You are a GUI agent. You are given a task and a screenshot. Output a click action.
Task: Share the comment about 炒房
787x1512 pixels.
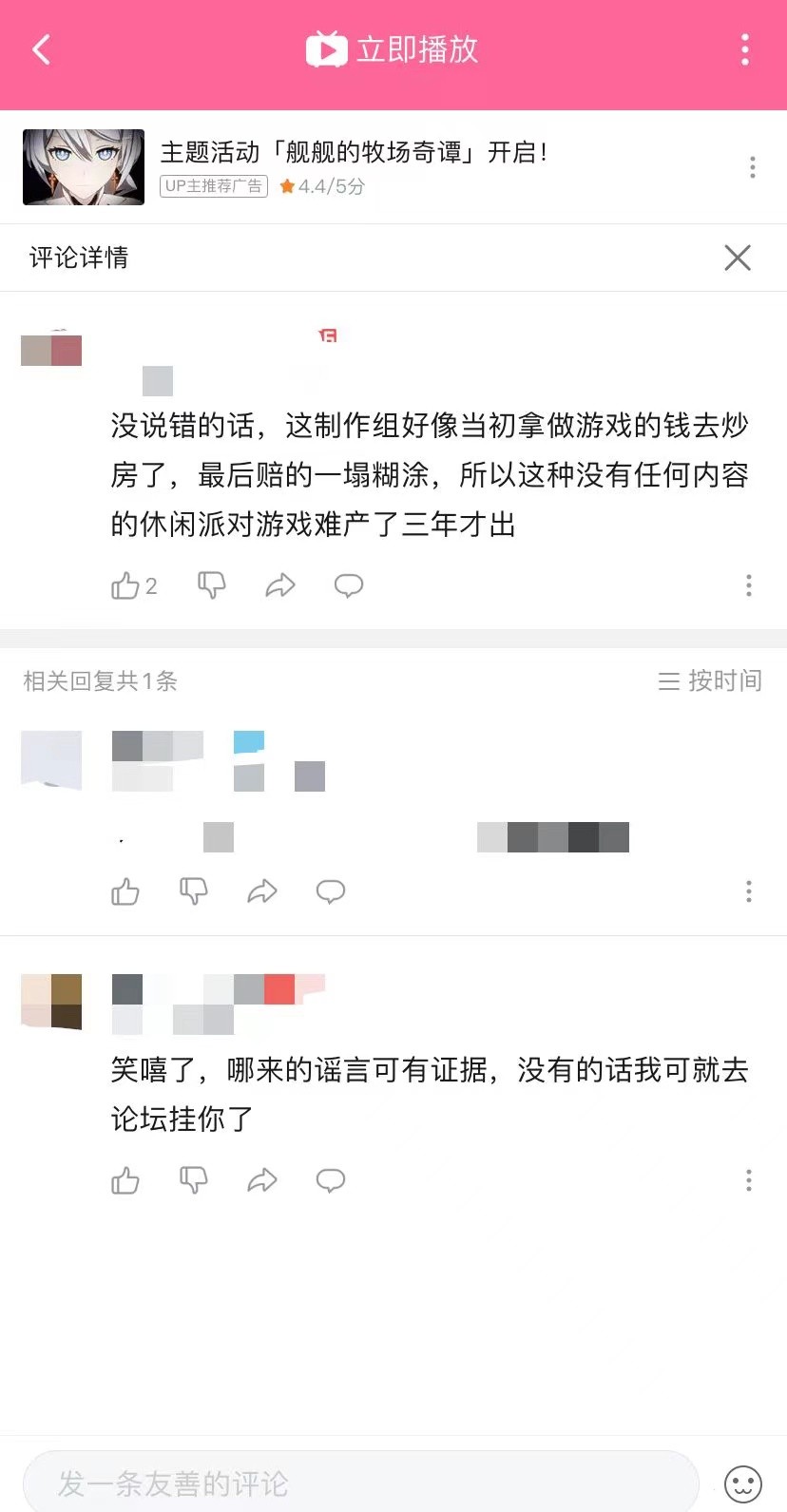[280, 585]
